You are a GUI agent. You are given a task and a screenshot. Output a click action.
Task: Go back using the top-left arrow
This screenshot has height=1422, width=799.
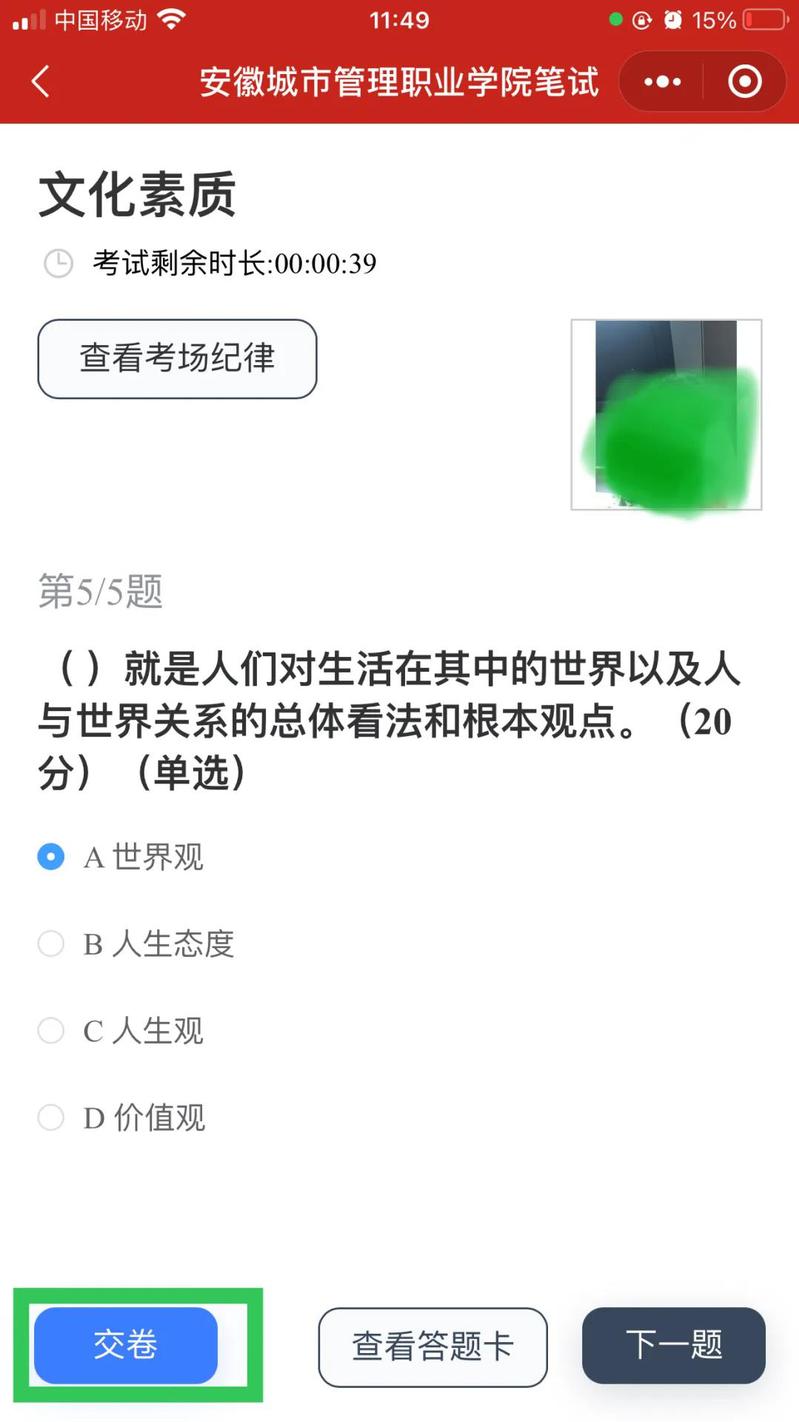pos(40,81)
